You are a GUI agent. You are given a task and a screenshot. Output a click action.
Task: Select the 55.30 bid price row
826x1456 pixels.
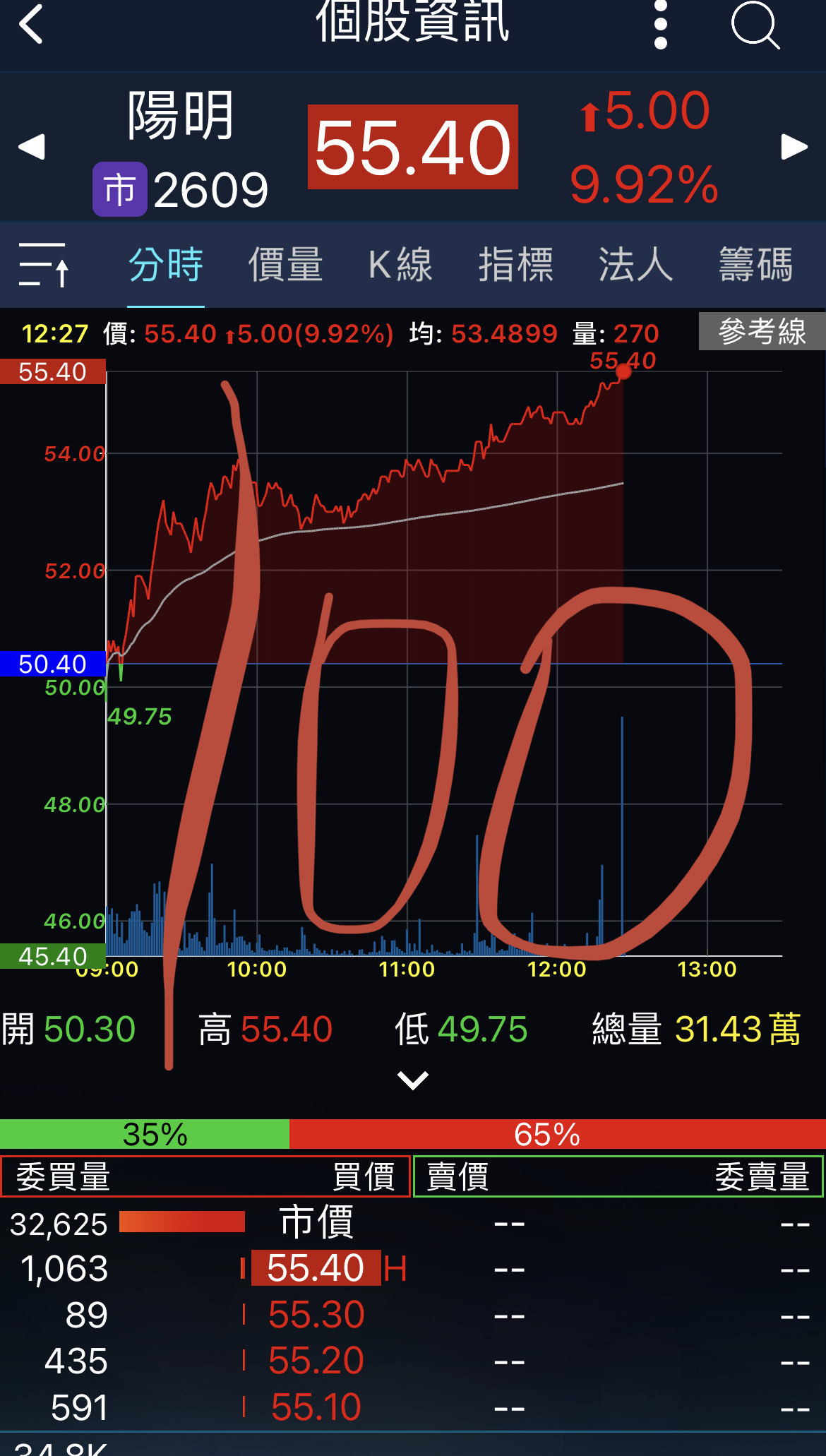click(413, 1315)
